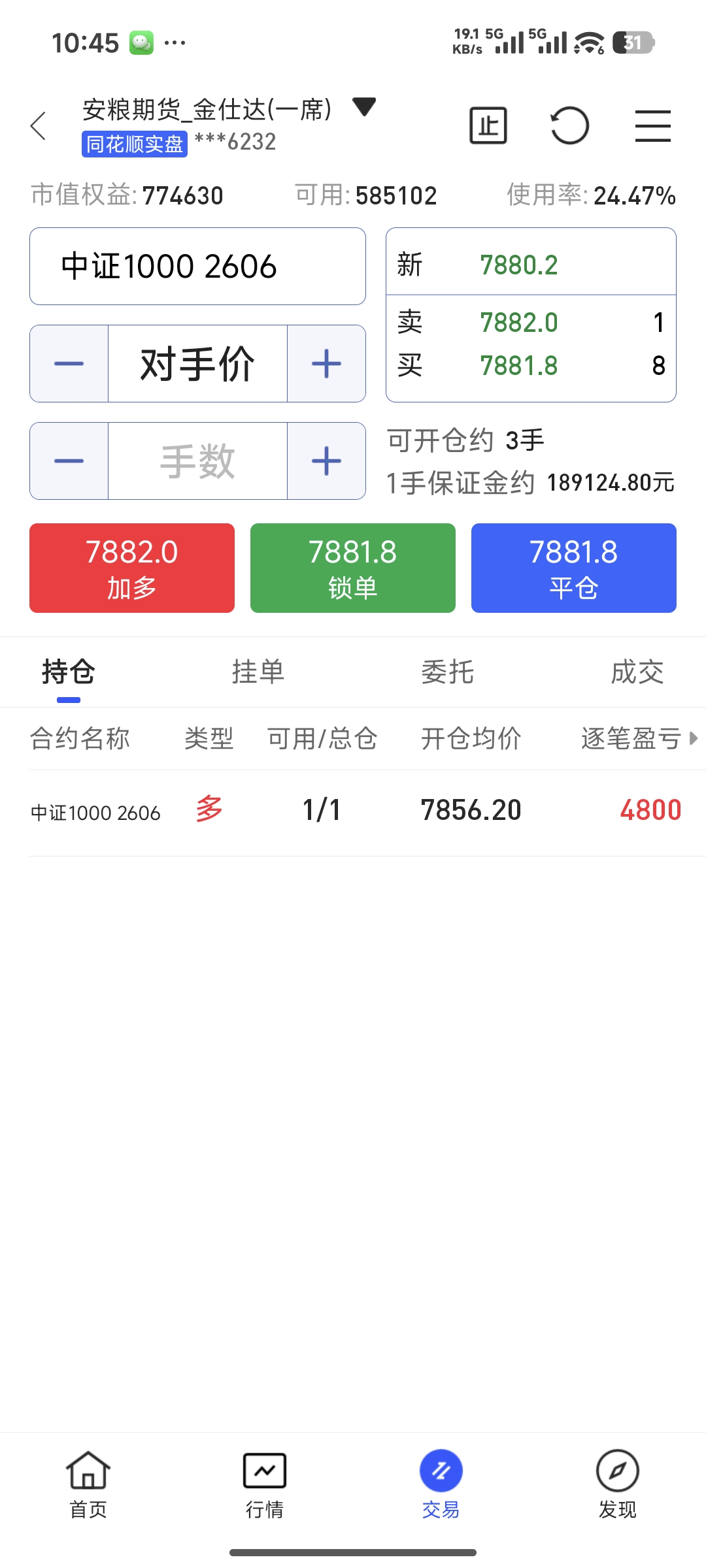
Task: Switch to the 挂单 tab
Action: coord(258,672)
